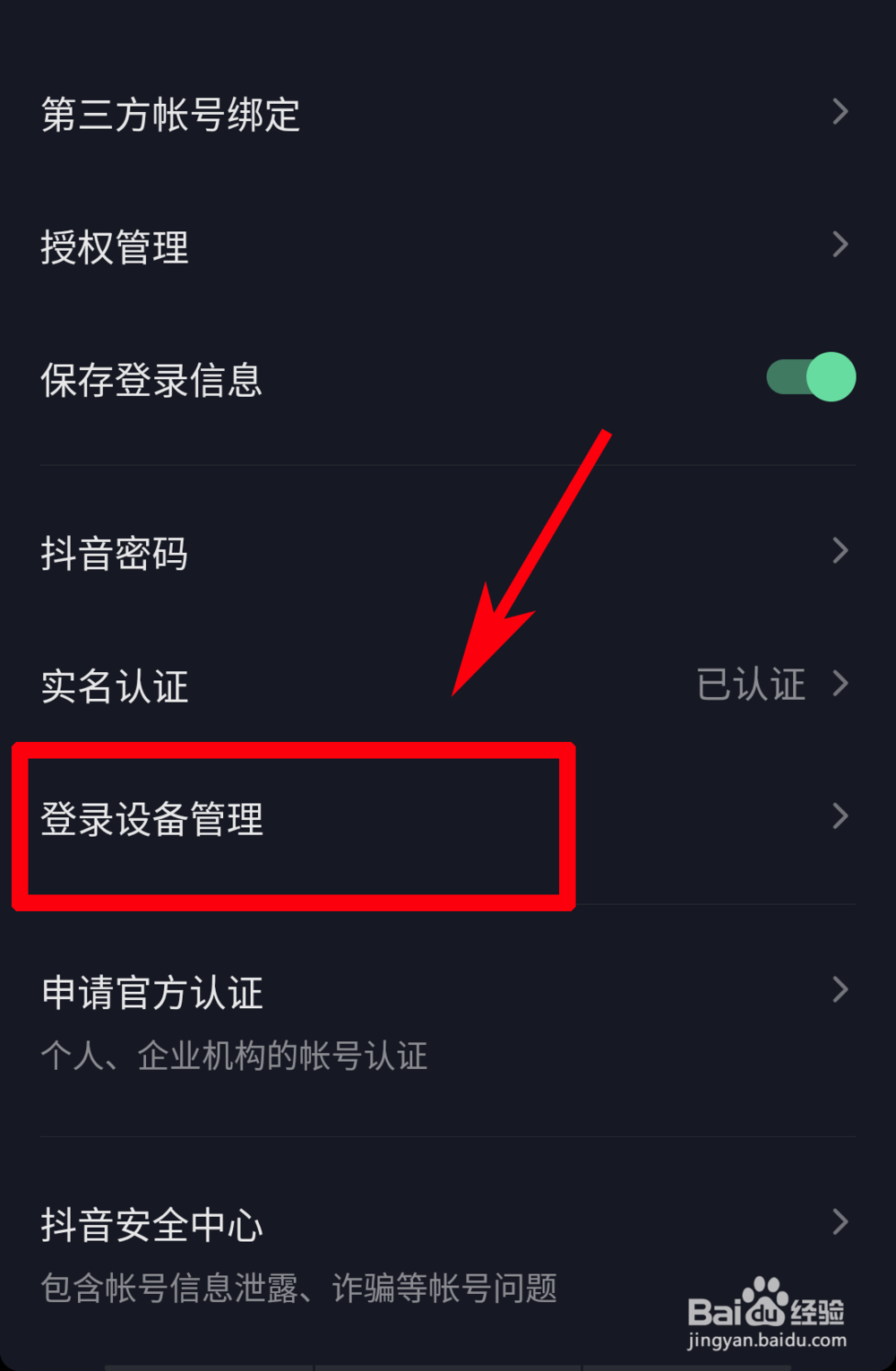Click the Baidu 经验 logo watermark
Viewport: 896px width, 1371px height.
[x=764, y=1308]
